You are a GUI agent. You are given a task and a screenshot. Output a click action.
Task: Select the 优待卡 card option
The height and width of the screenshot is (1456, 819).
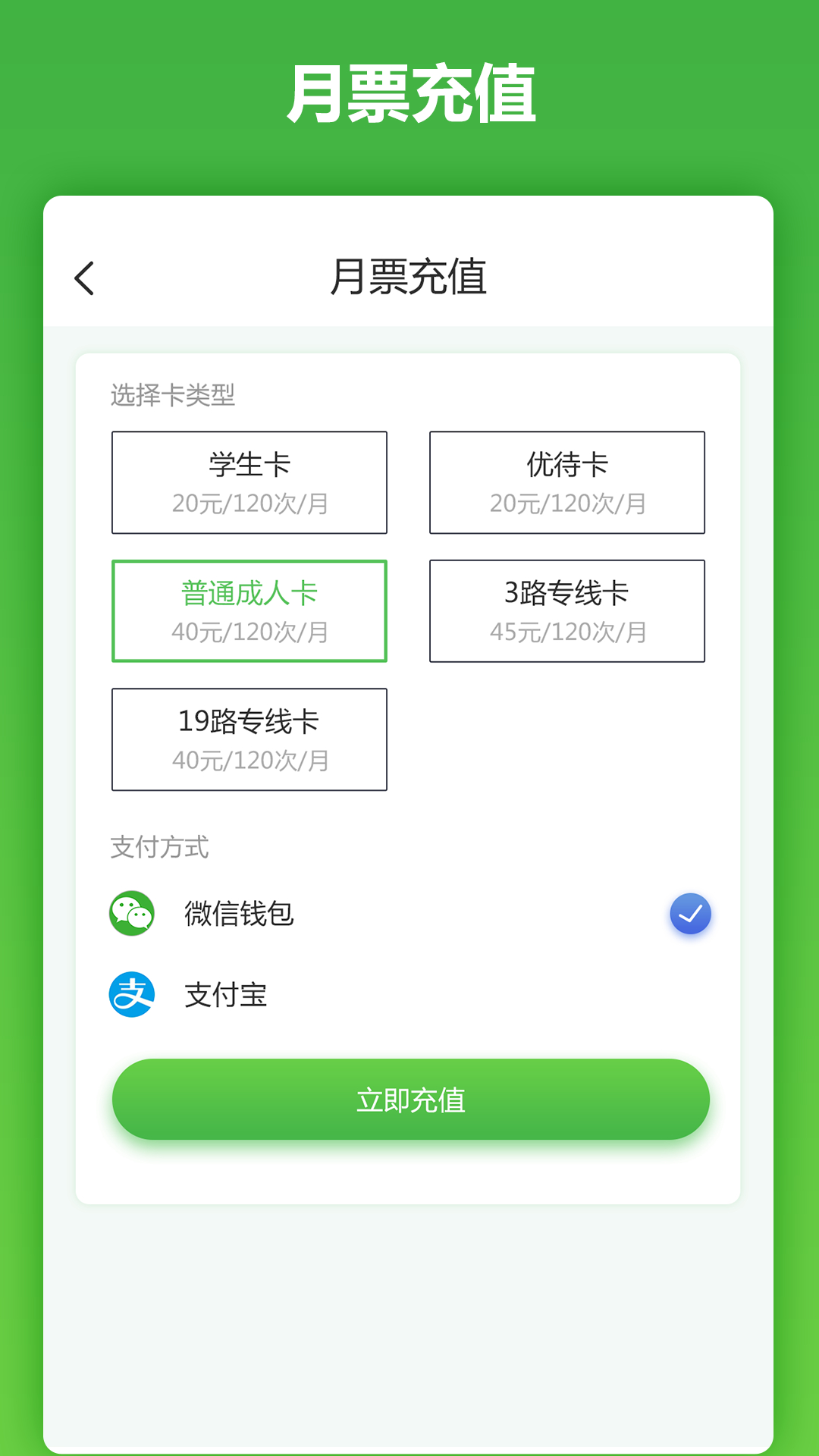pos(567,482)
